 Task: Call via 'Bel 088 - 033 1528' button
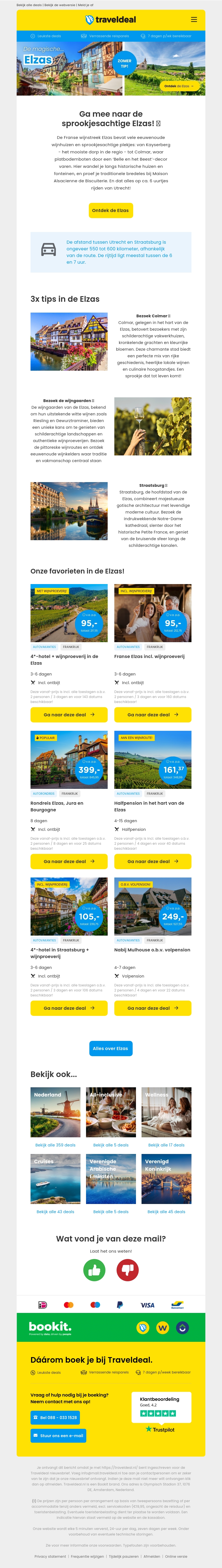click(x=55, y=1418)
